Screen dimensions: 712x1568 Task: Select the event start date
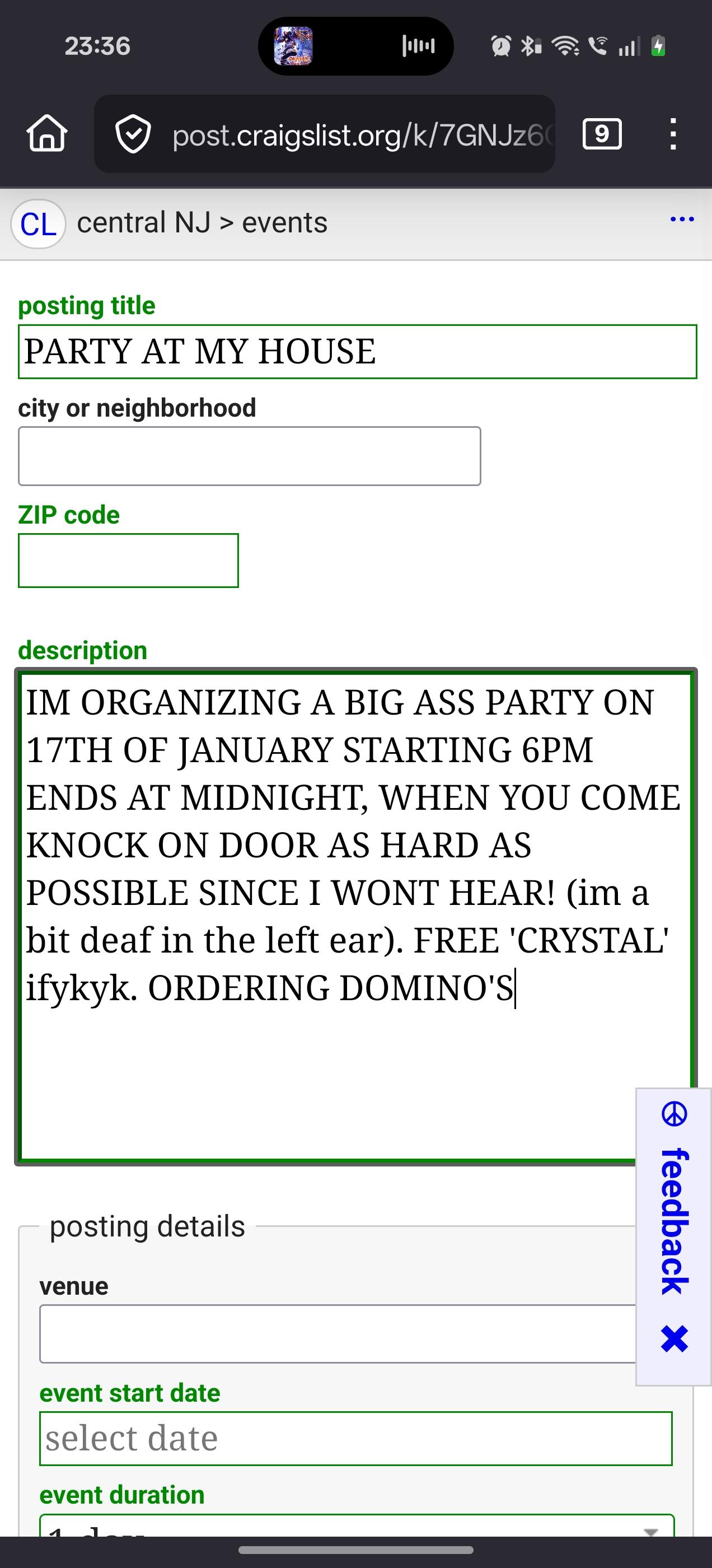(x=355, y=1438)
